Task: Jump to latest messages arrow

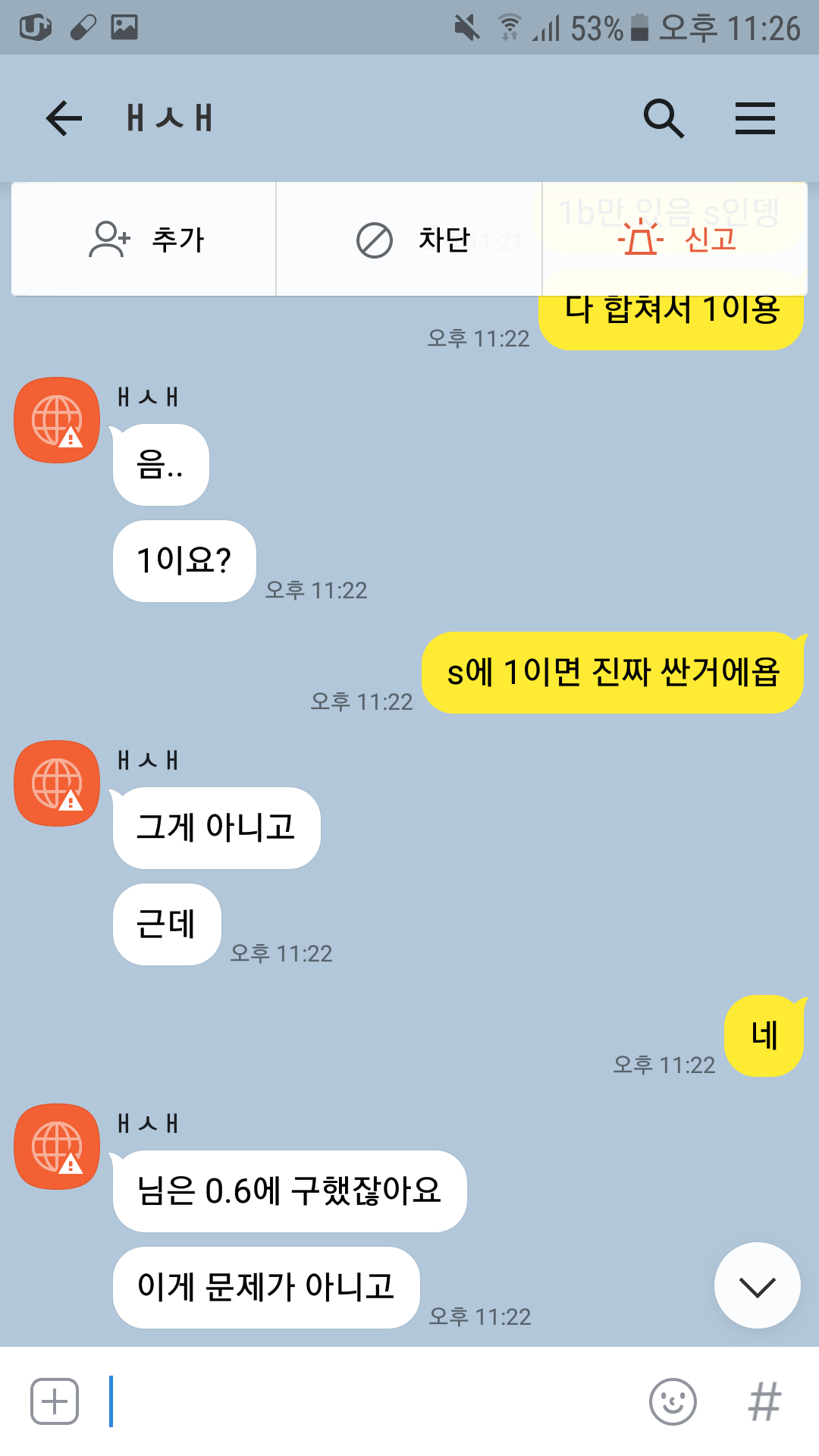Action: (757, 1285)
